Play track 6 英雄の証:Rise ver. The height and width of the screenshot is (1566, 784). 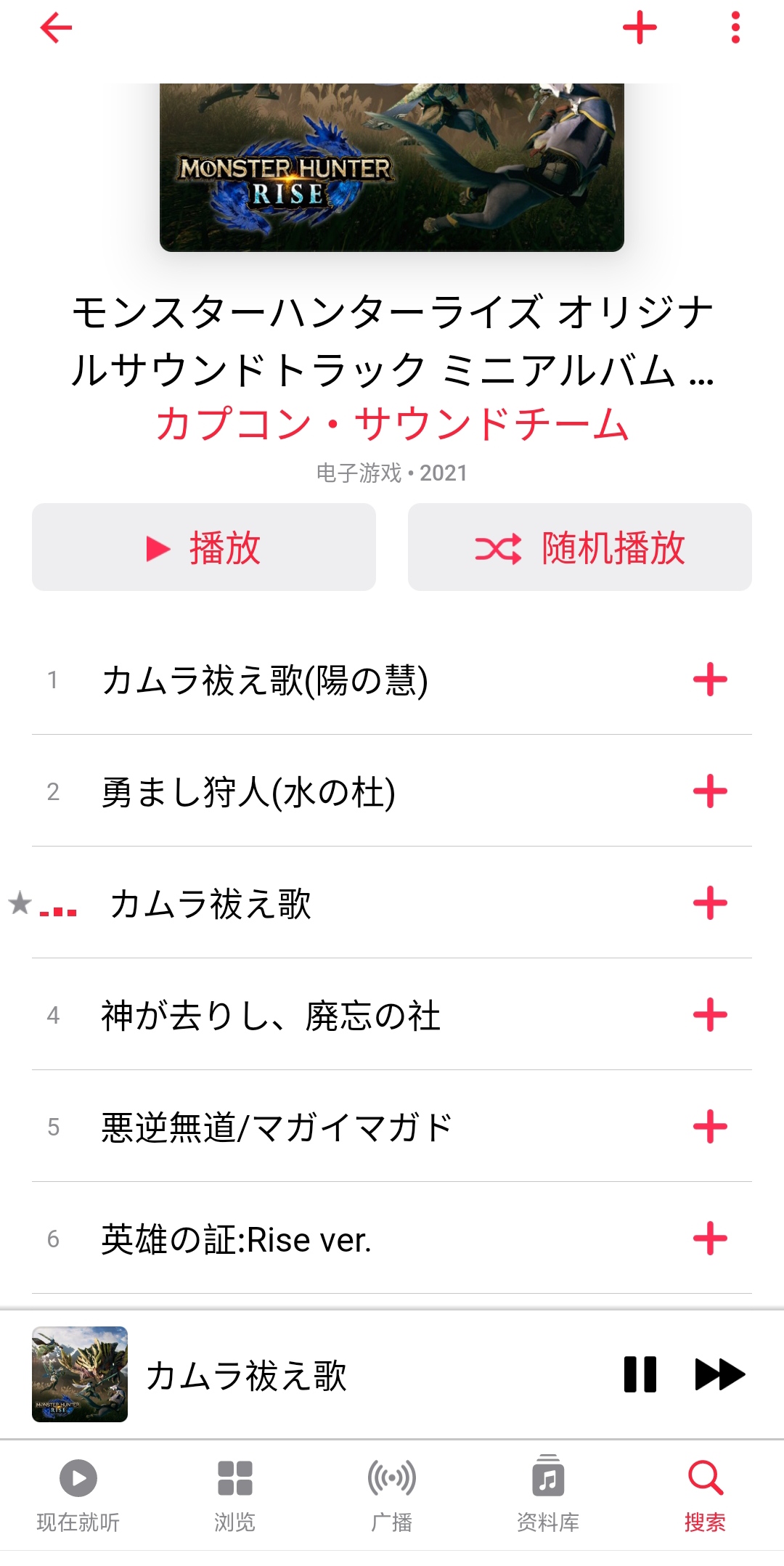click(x=237, y=1239)
